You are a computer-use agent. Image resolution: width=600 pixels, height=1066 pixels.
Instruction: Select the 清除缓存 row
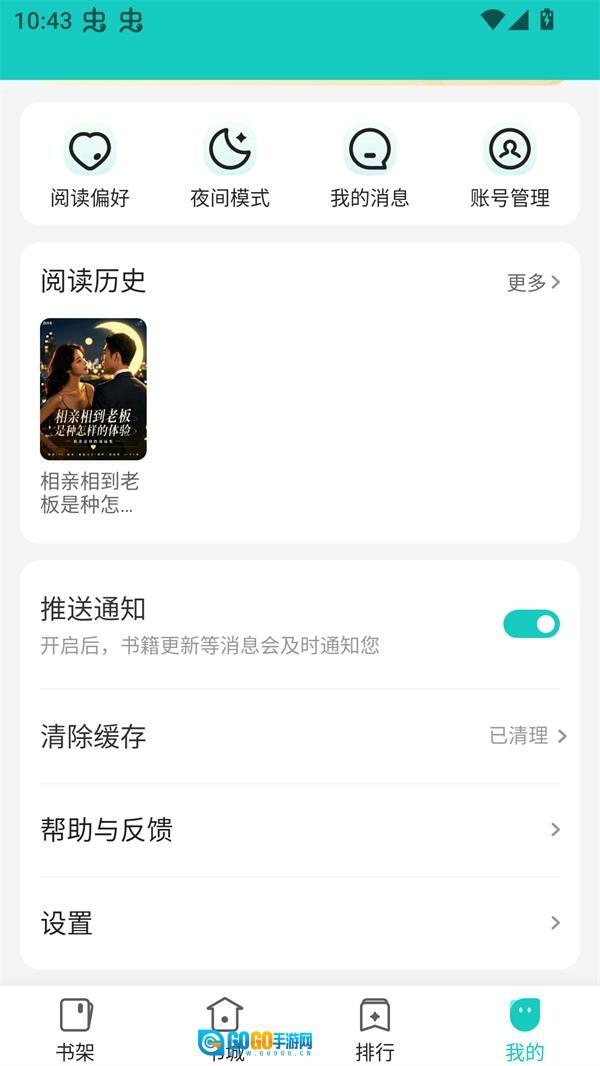(300, 737)
